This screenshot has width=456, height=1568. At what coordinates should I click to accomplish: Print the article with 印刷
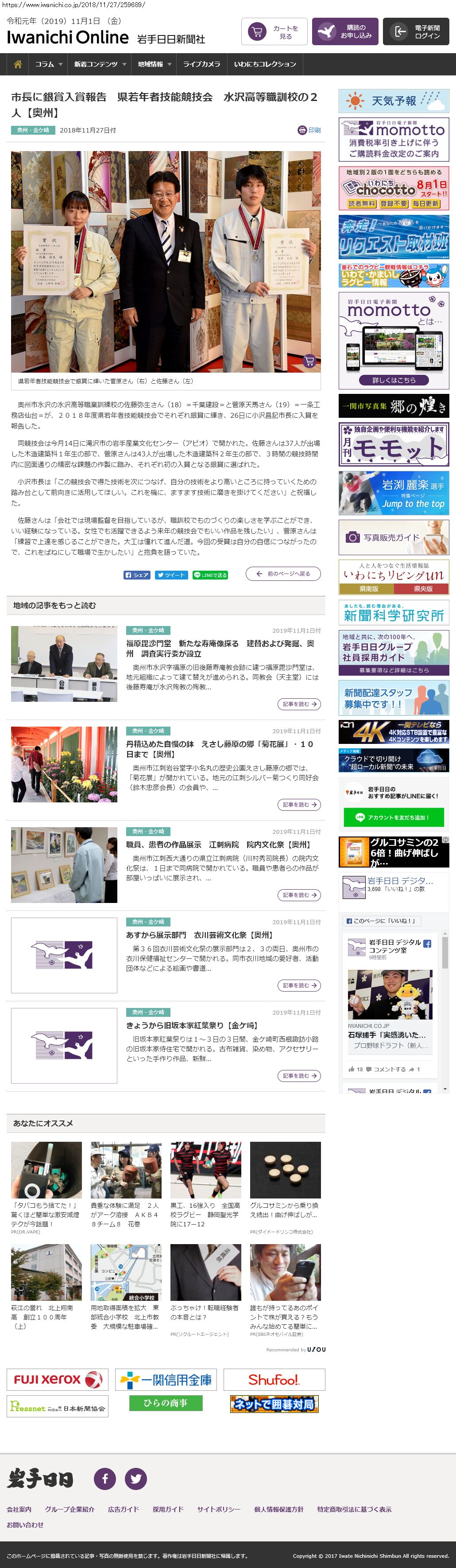pyautogui.click(x=309, y=130)
